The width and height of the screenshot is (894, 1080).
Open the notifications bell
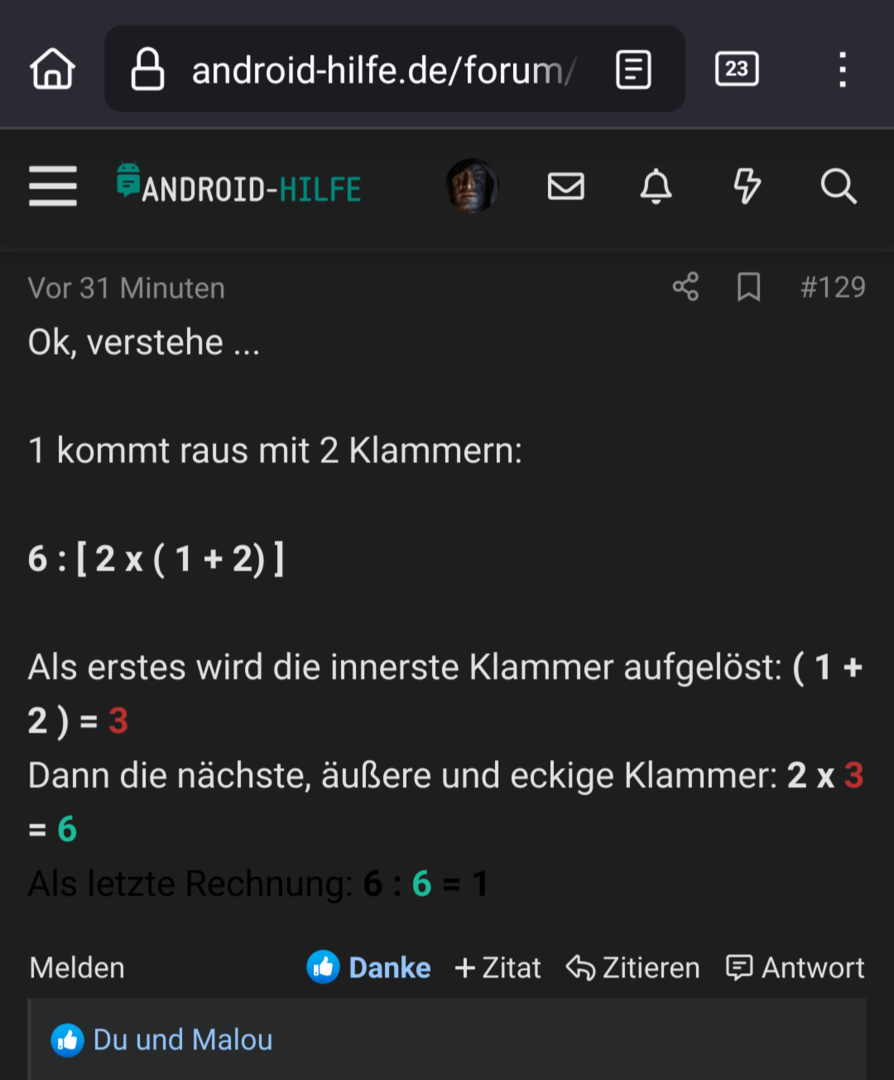click(656, 186)
